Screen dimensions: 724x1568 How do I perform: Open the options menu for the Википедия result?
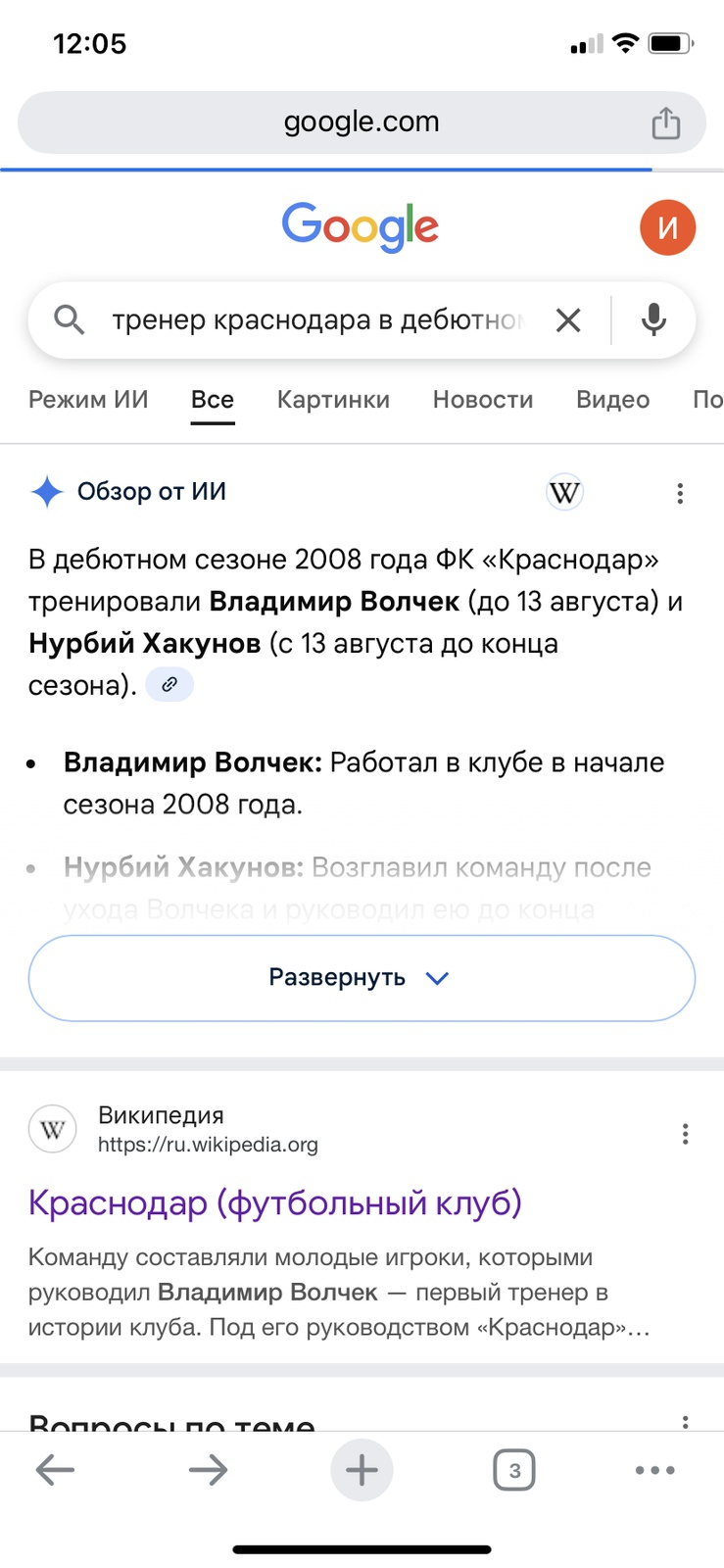[685, 1134]
